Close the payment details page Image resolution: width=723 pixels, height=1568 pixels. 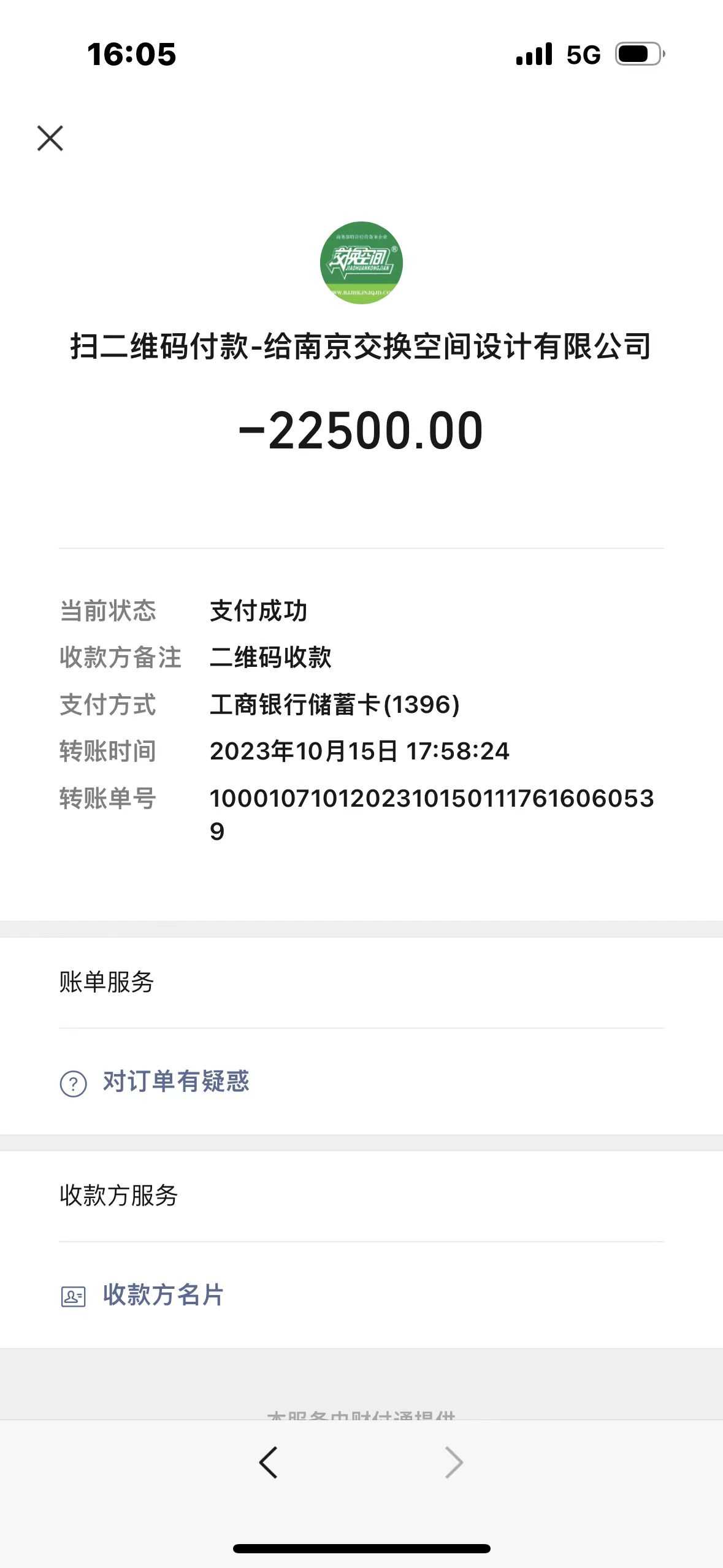tap(50, 138)
